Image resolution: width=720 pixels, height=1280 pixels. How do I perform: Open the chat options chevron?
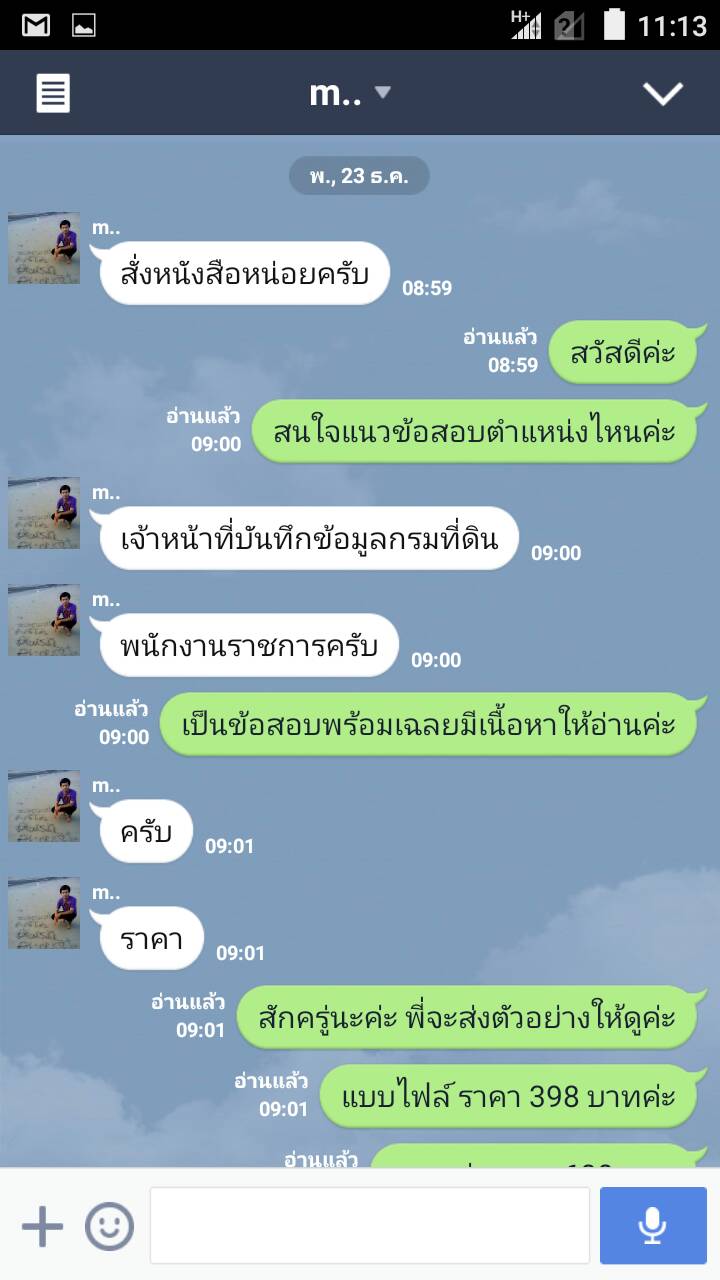click(662, 93)
